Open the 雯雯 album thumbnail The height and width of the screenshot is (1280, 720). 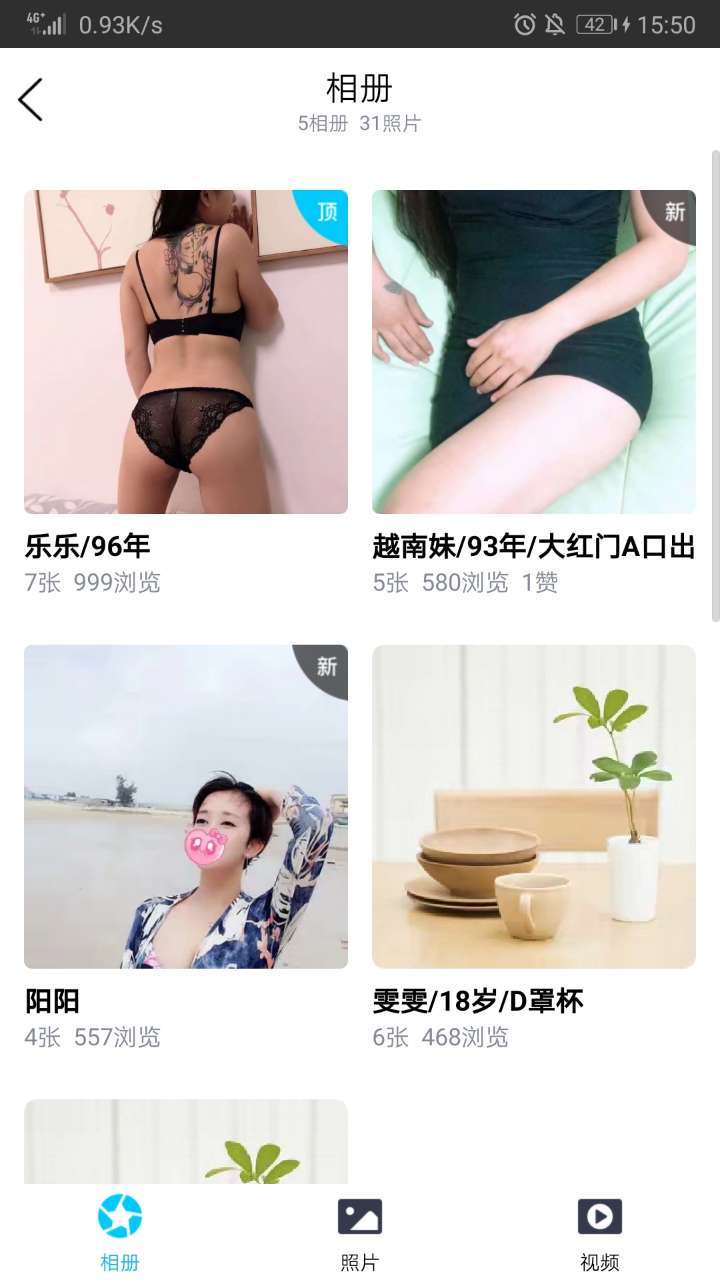[x=533, y=805]
